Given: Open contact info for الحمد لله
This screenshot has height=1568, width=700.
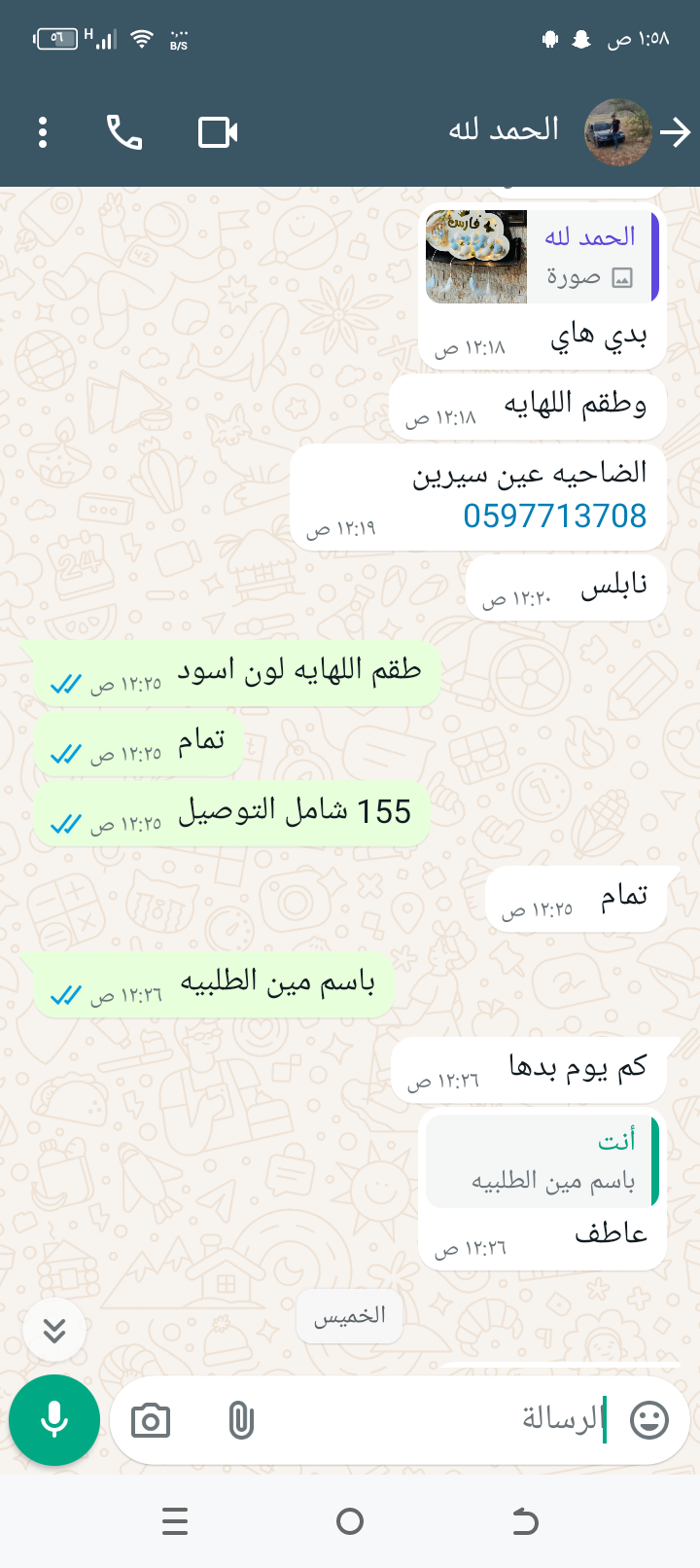Looking at the screenshot, I should (504, 130).
